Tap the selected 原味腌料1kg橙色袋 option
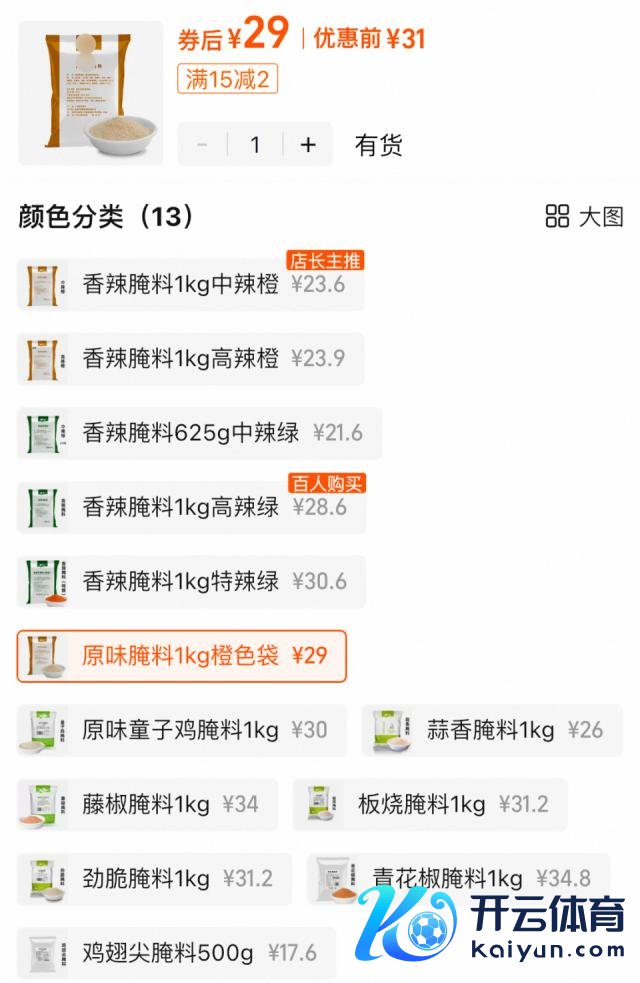This screenshot has height=983, width=640. click(182, 656)
